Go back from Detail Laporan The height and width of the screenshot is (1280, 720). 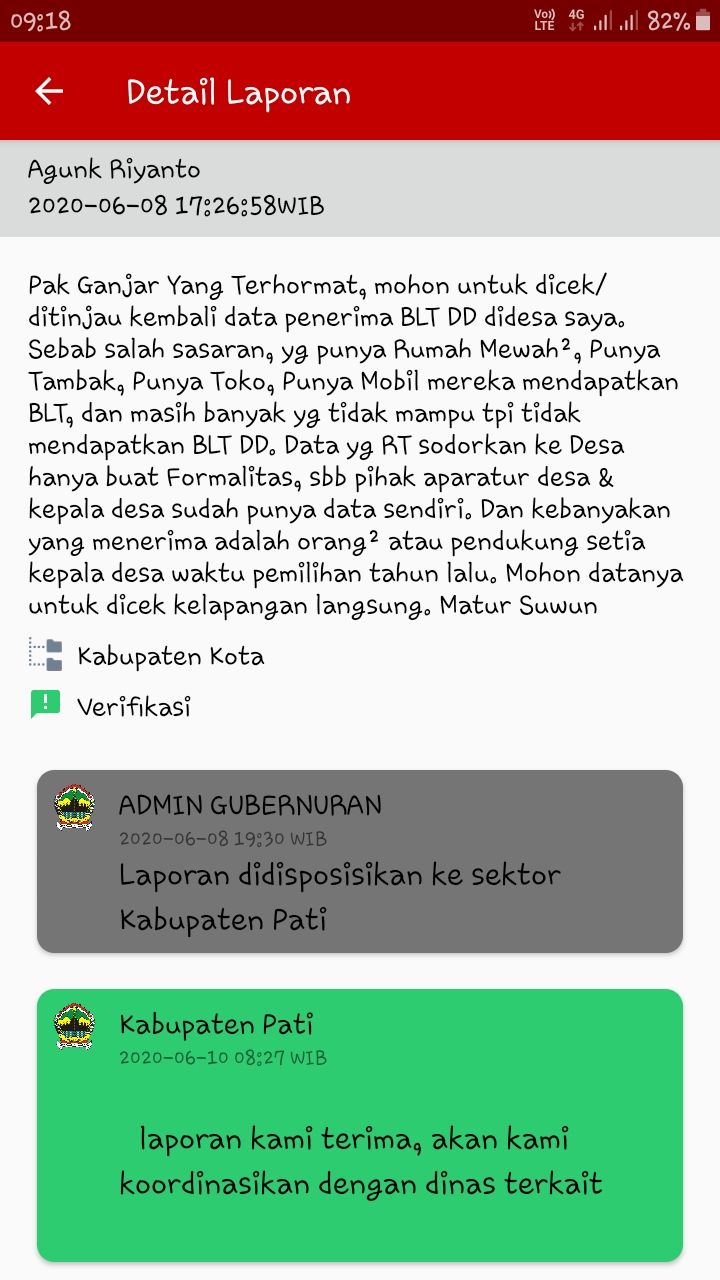point(49,92)
